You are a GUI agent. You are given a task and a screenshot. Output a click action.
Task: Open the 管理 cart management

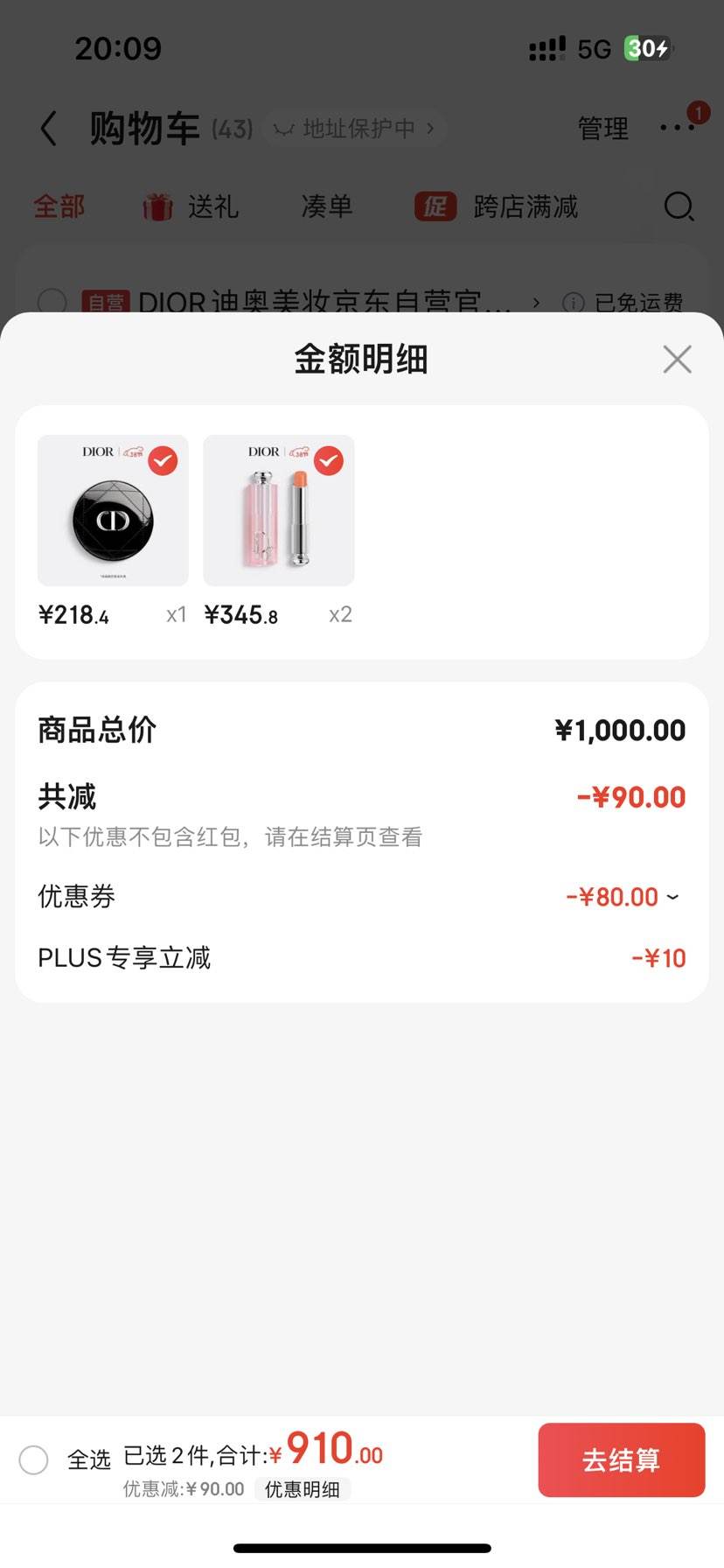click(x=602, y=129)
